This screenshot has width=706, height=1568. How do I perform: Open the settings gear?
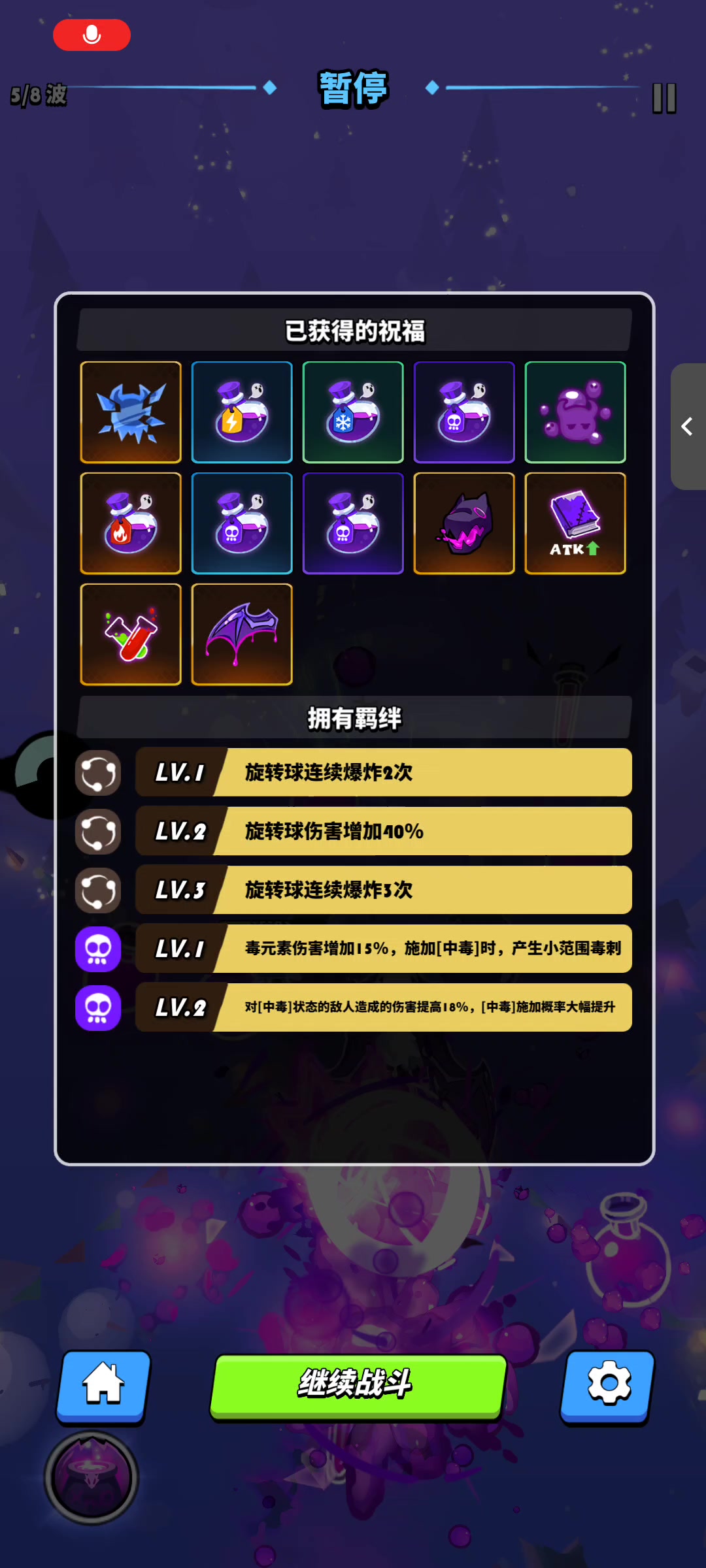608,1386
